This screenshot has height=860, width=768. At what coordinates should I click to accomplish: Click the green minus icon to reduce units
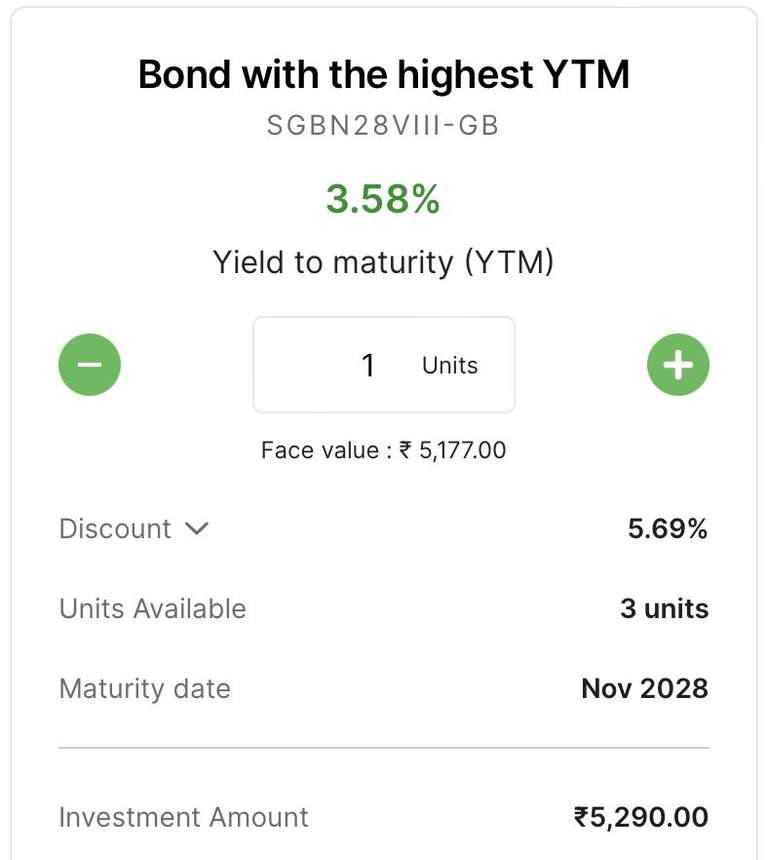[89, 364]
